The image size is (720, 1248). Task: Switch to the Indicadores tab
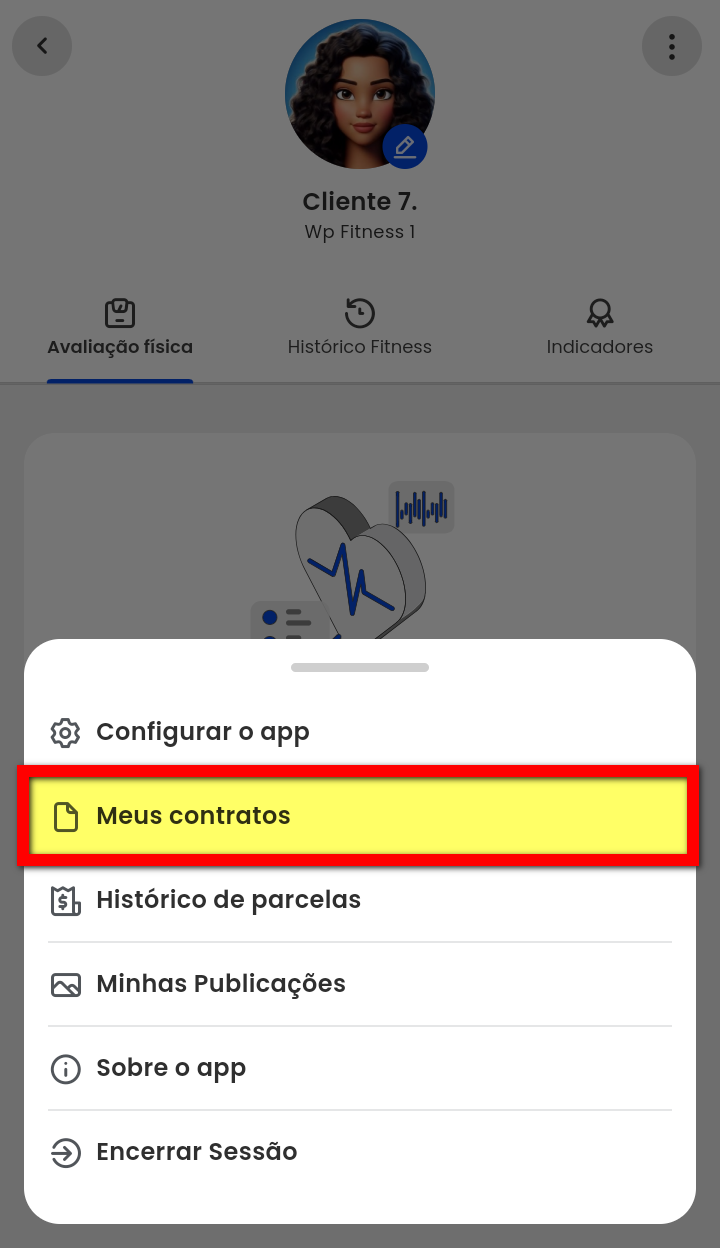tap(599, 330)
